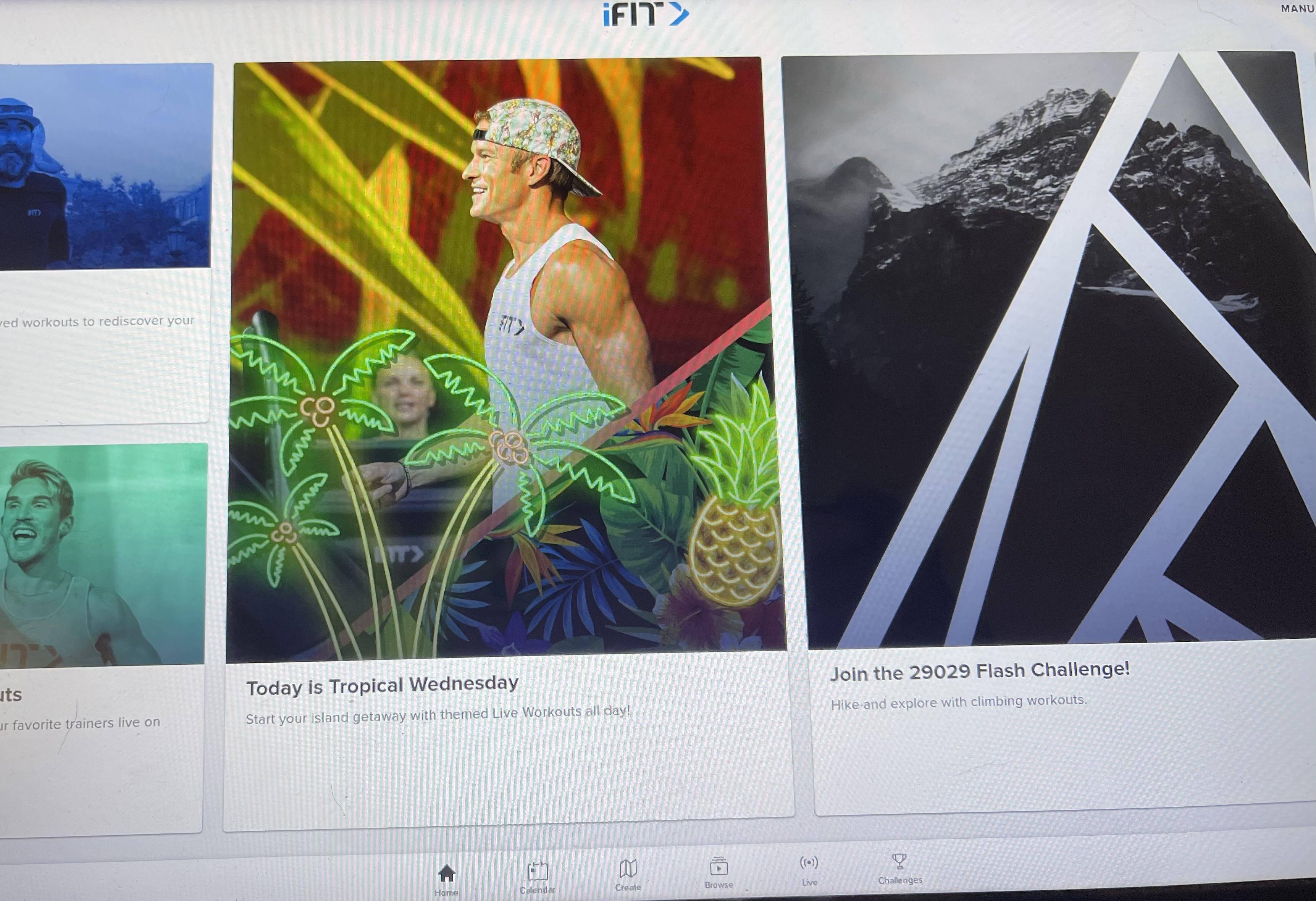Switch to the Home tab
This screenshot has height=901, width=1316.
[446, 879]
